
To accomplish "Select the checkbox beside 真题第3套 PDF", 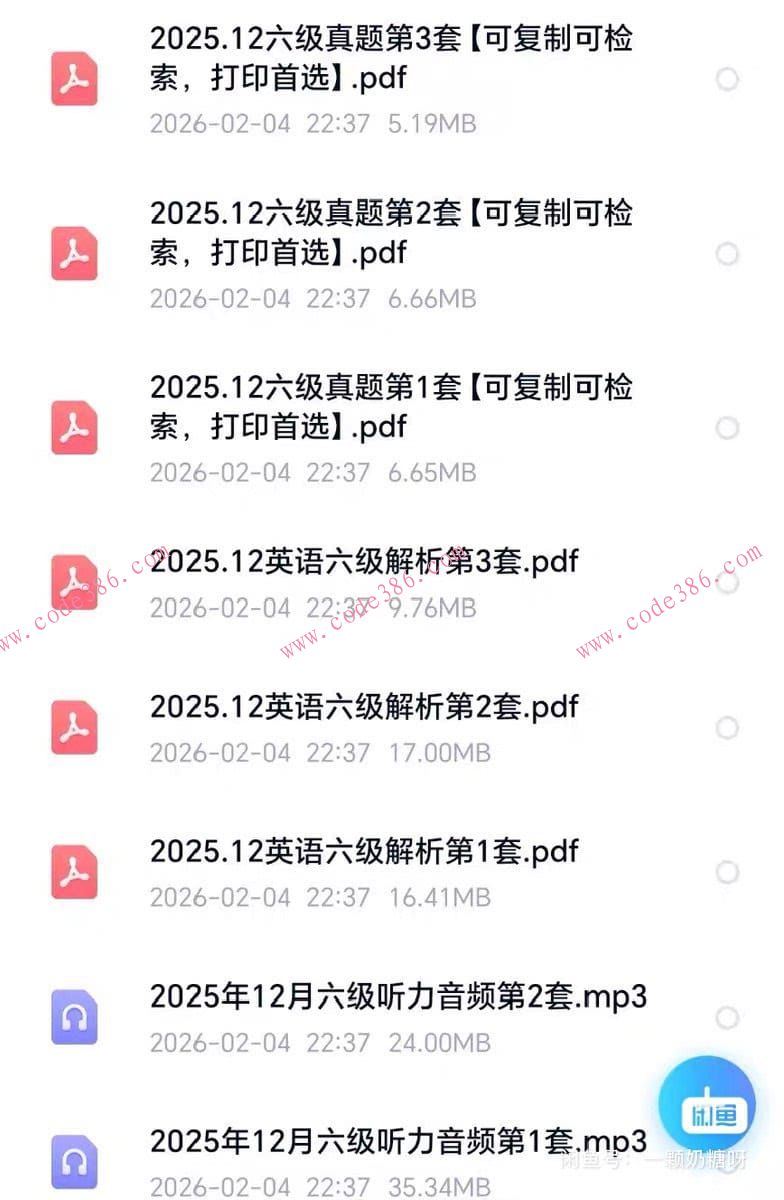I will tap(728, 78).
